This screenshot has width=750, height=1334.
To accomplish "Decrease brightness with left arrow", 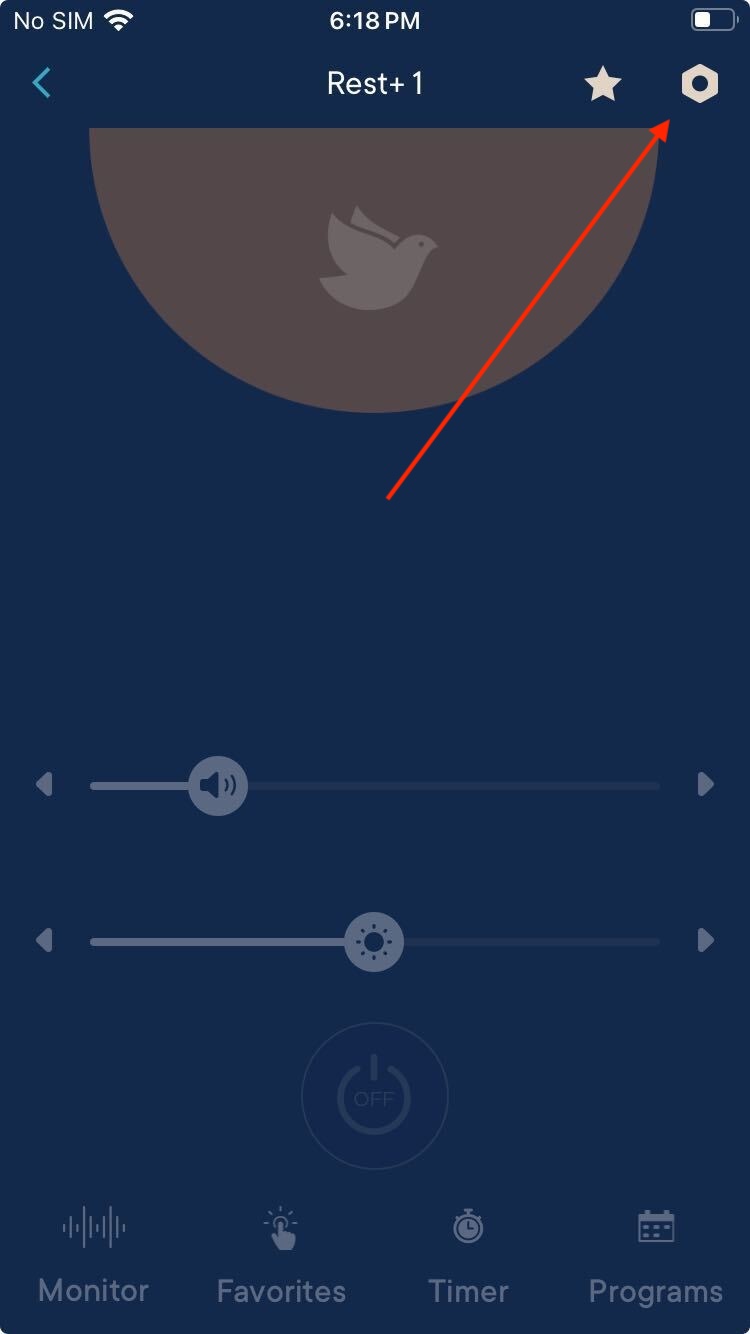I will [44, 940].
